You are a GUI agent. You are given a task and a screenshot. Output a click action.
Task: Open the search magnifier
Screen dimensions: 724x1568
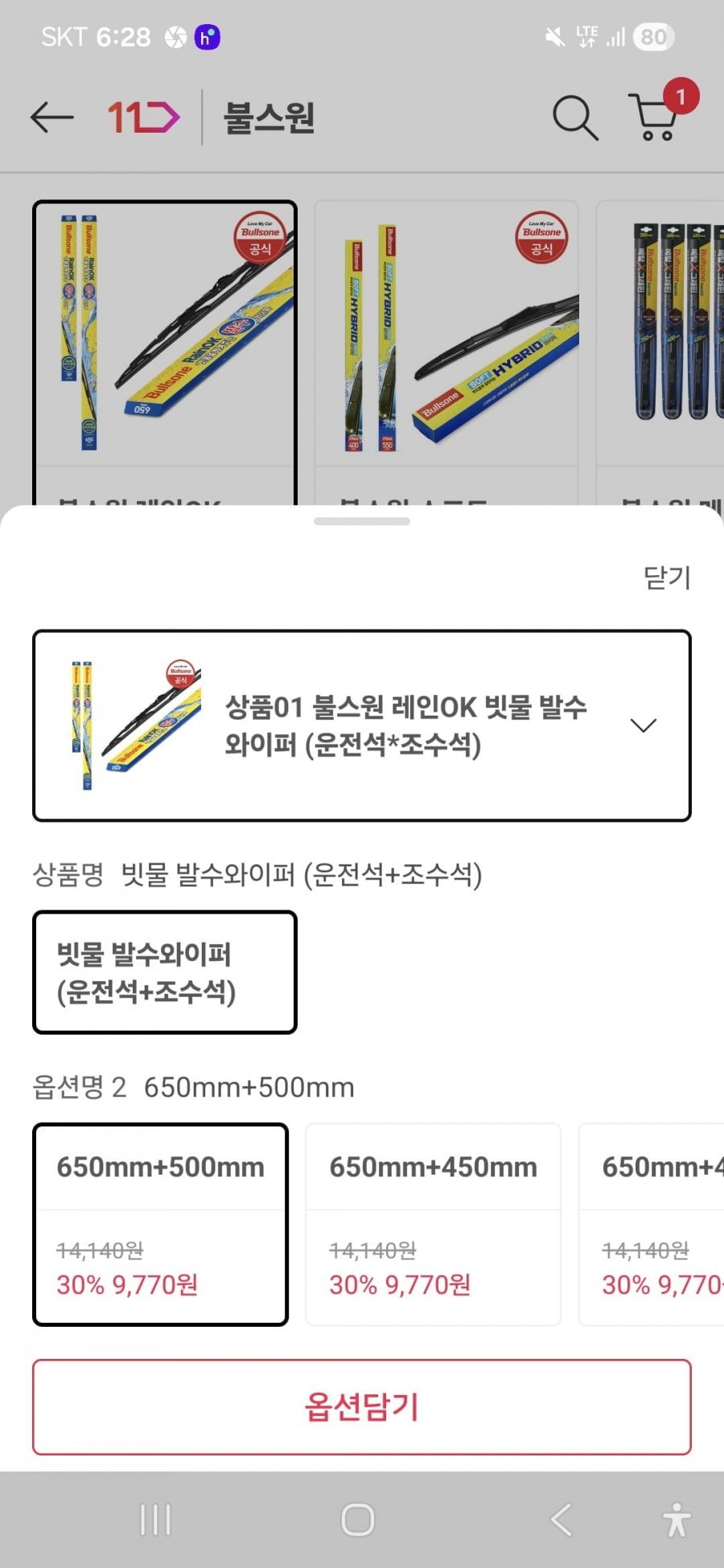(x=574, y=118)
